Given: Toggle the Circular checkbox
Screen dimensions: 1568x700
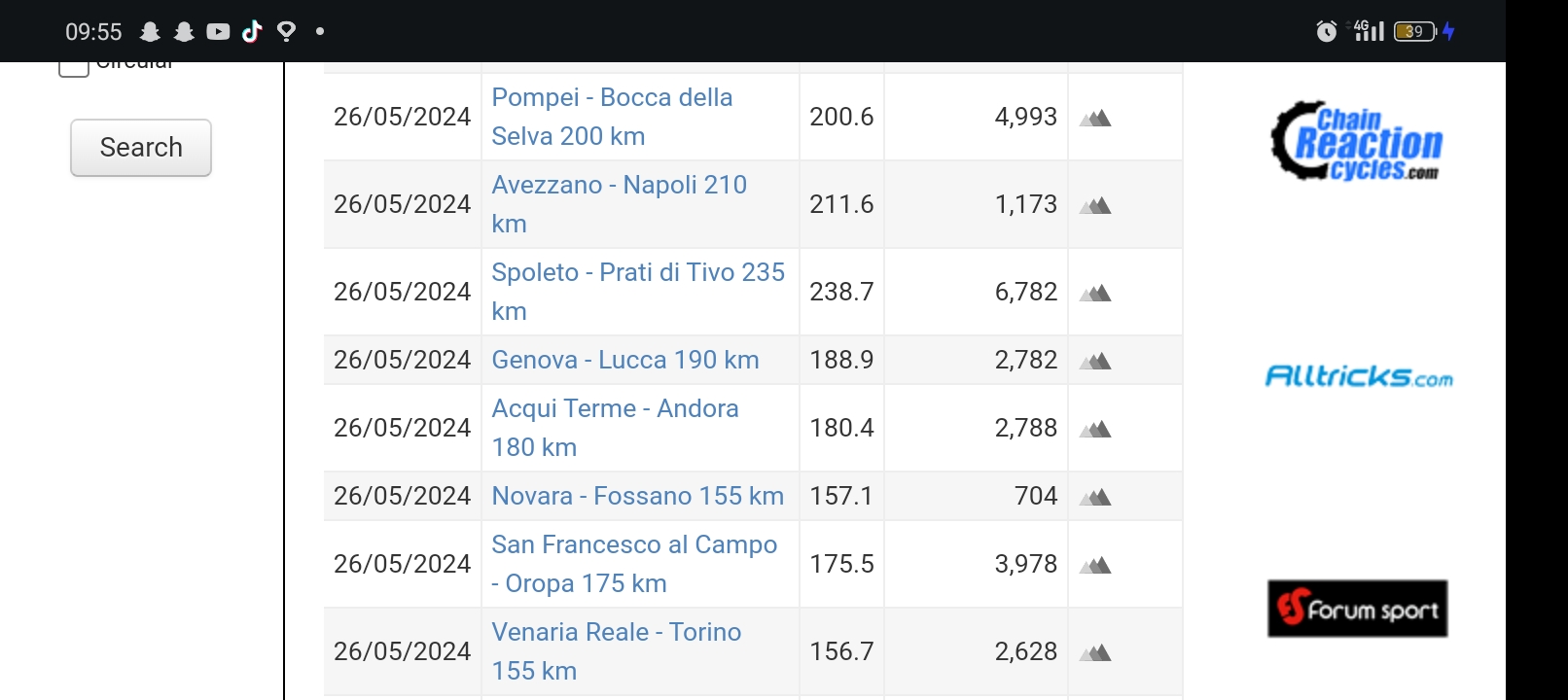Looking at the screenshot, I should click(x=74, y=68).
